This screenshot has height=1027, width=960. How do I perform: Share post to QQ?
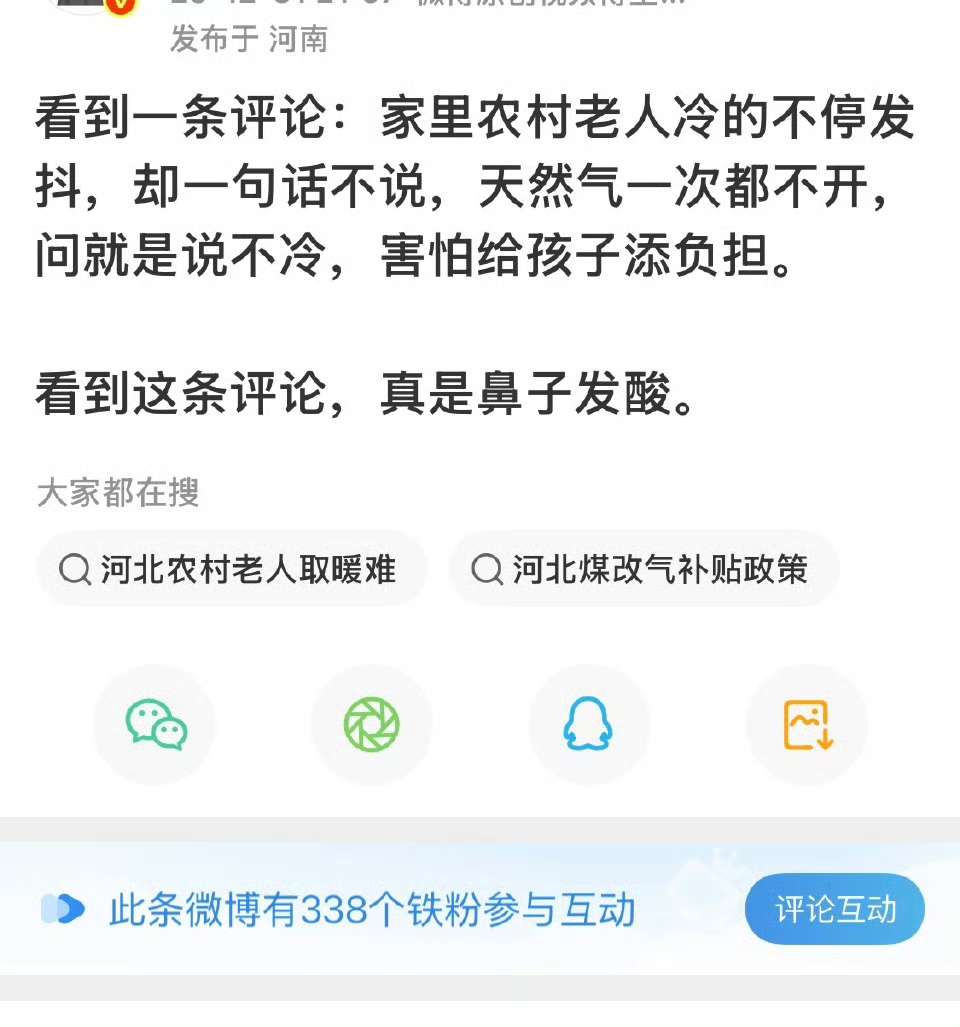coord(588,725)
